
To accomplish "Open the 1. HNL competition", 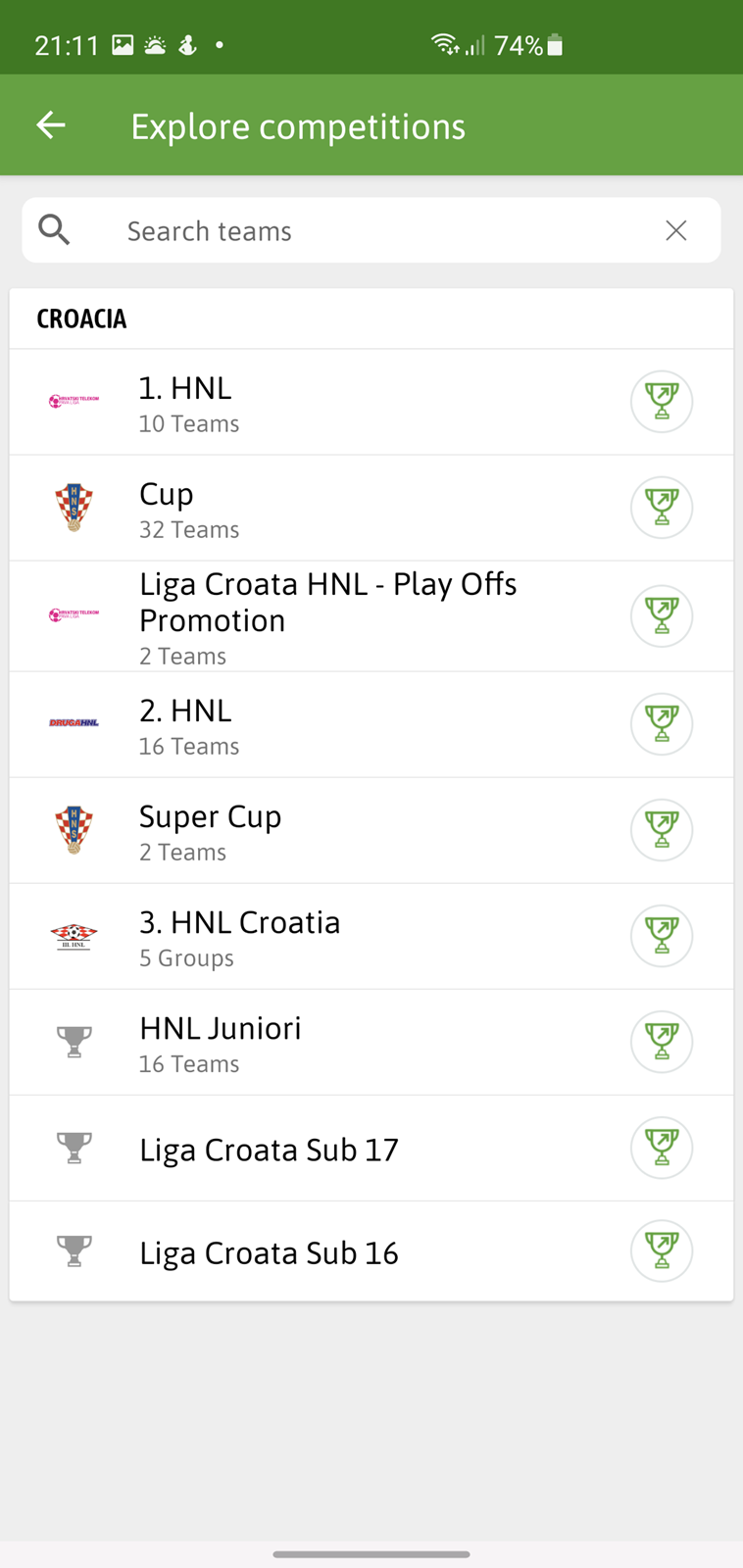I will tap(371, 402).
